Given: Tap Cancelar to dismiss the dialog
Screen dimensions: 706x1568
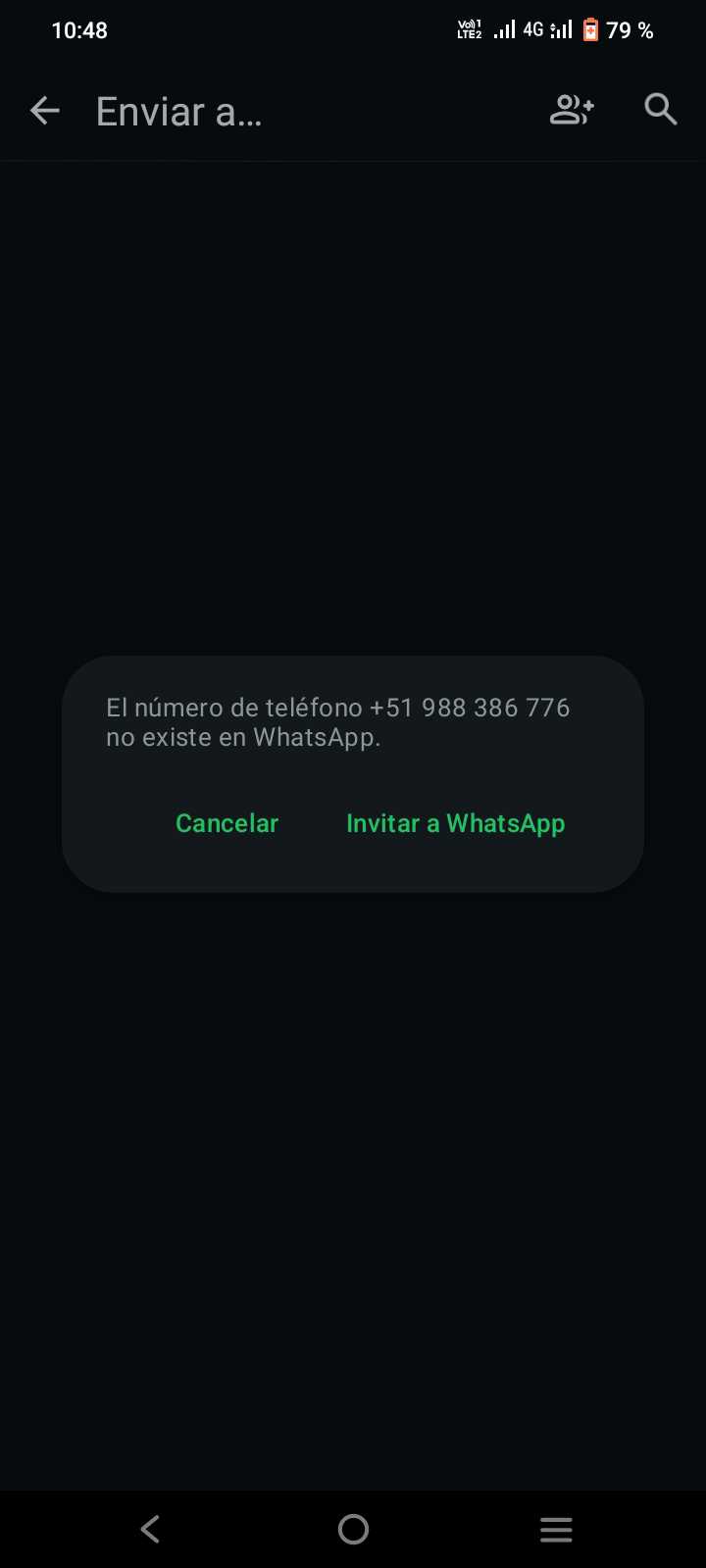Looking at the screenshot, I should [x=227, y=823].
